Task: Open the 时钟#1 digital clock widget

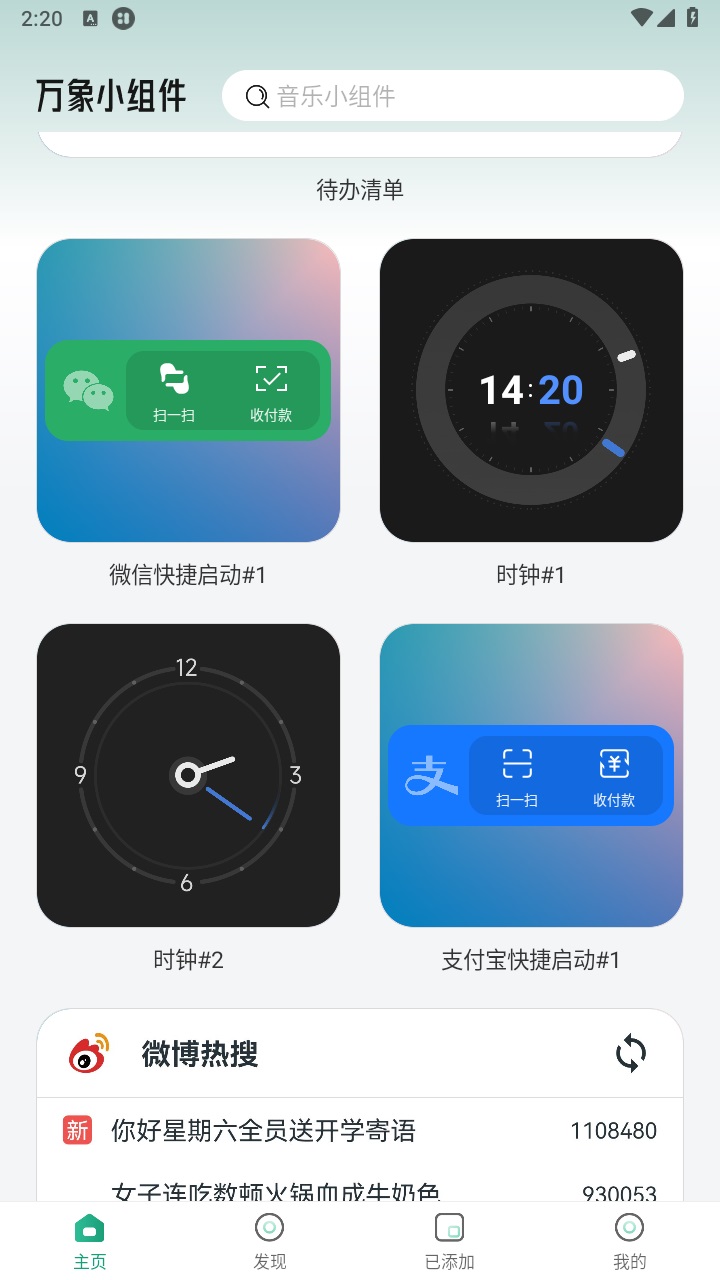Action: click(x=531, y=389)
